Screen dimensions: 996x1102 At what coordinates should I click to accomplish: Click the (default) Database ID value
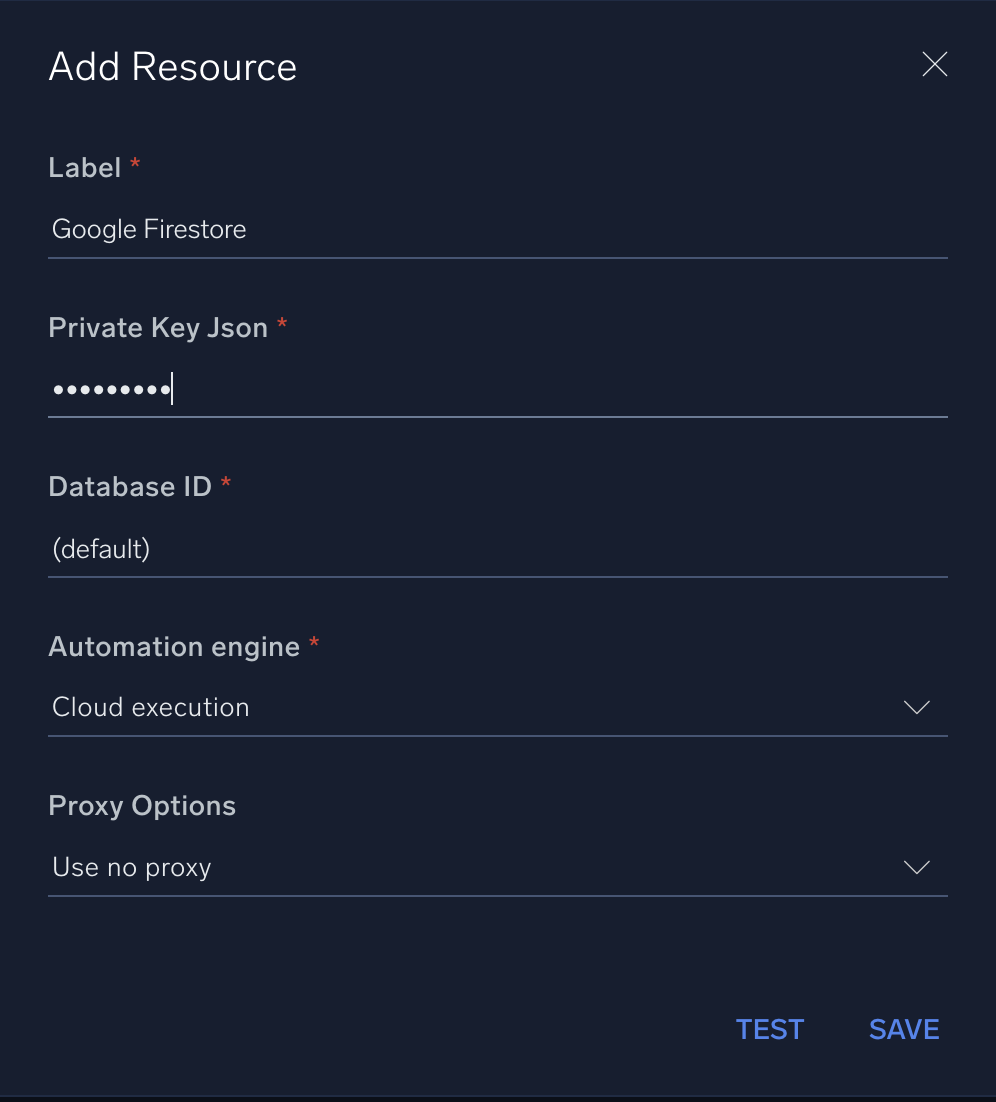(x=101, y=548)
